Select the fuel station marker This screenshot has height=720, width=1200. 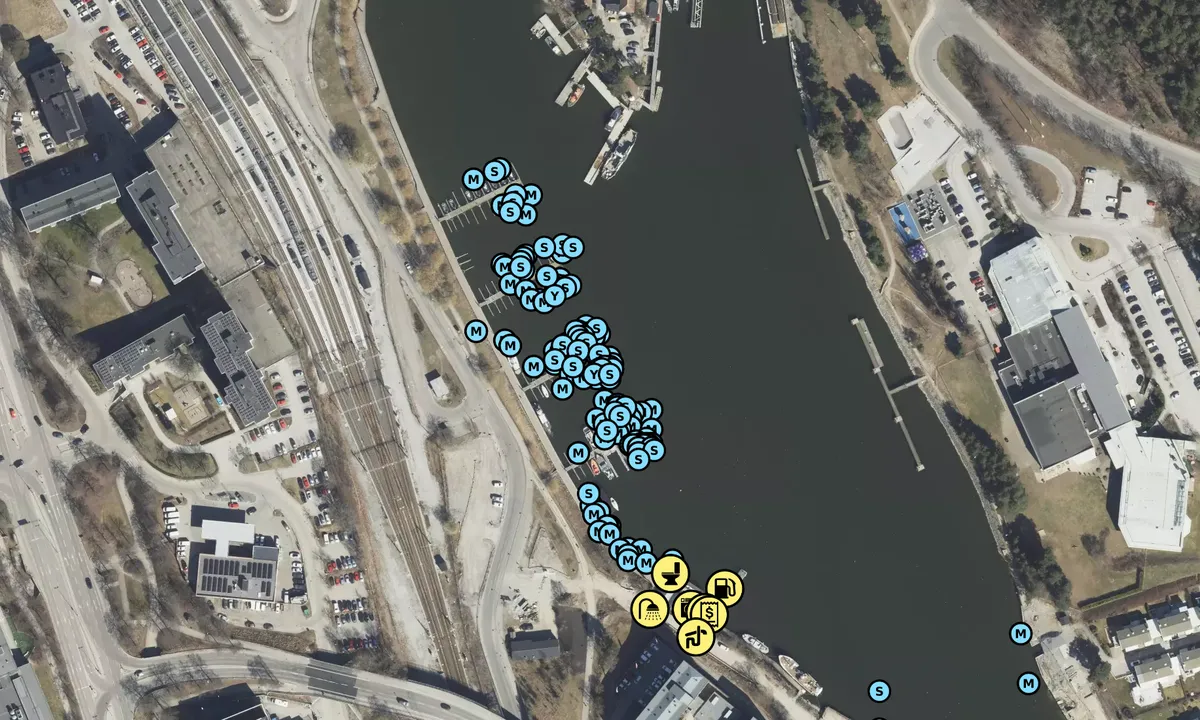pyautogui.click(x=725, y=588)
